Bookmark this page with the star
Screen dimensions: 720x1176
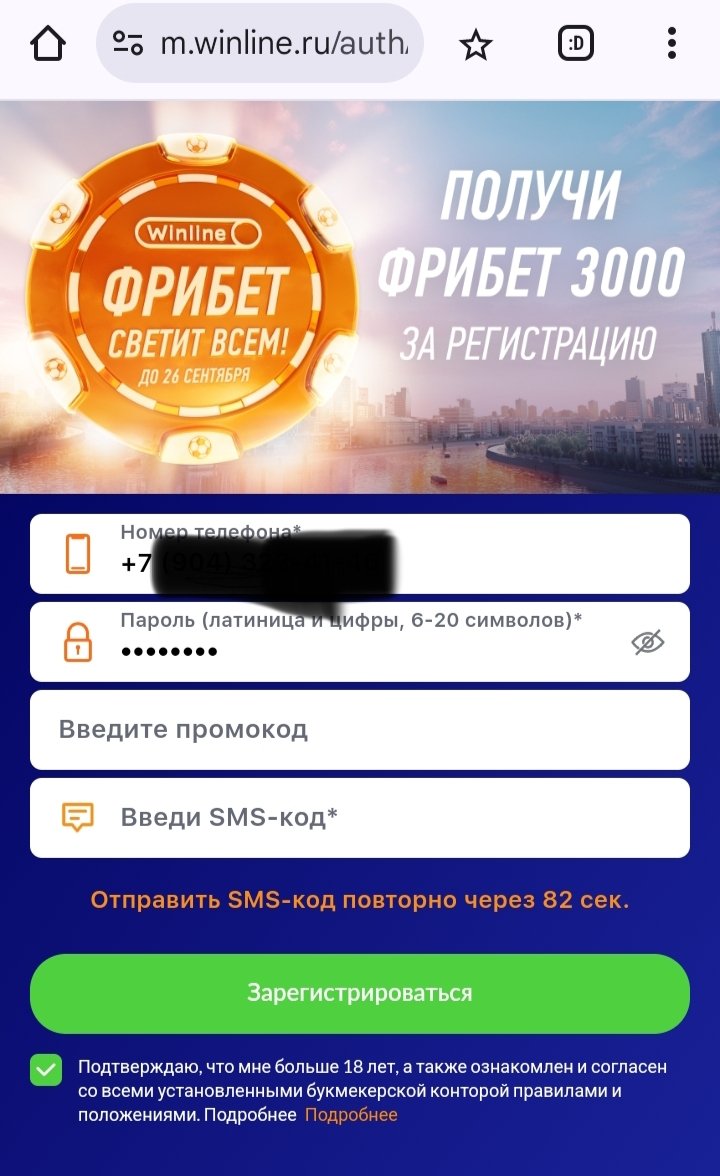click(475, 44)
